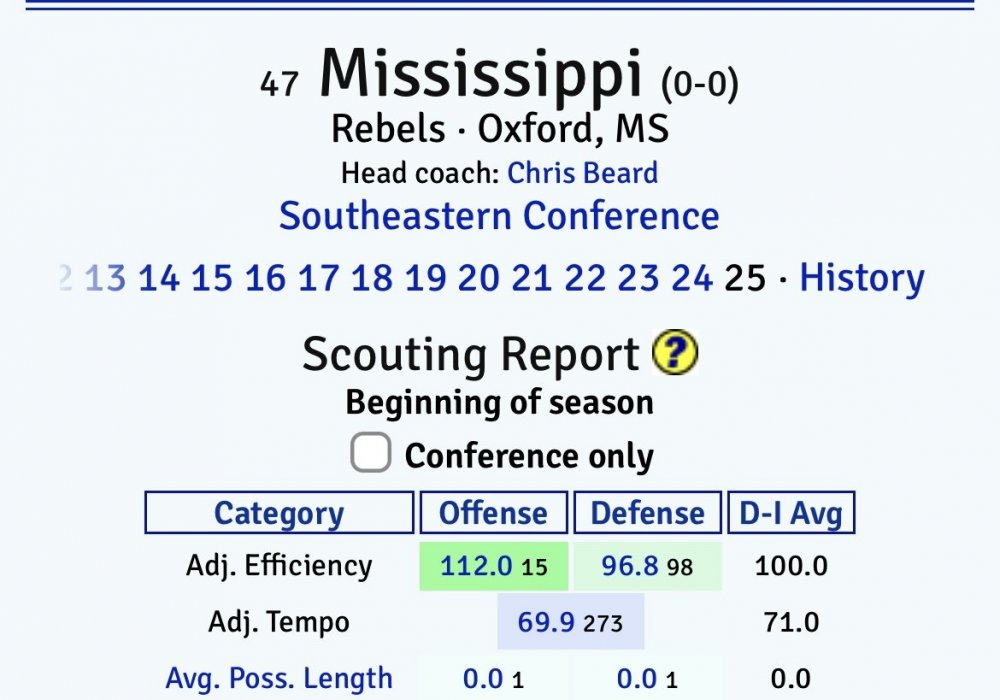Select the 2014 season link

[x=159, y=278]
